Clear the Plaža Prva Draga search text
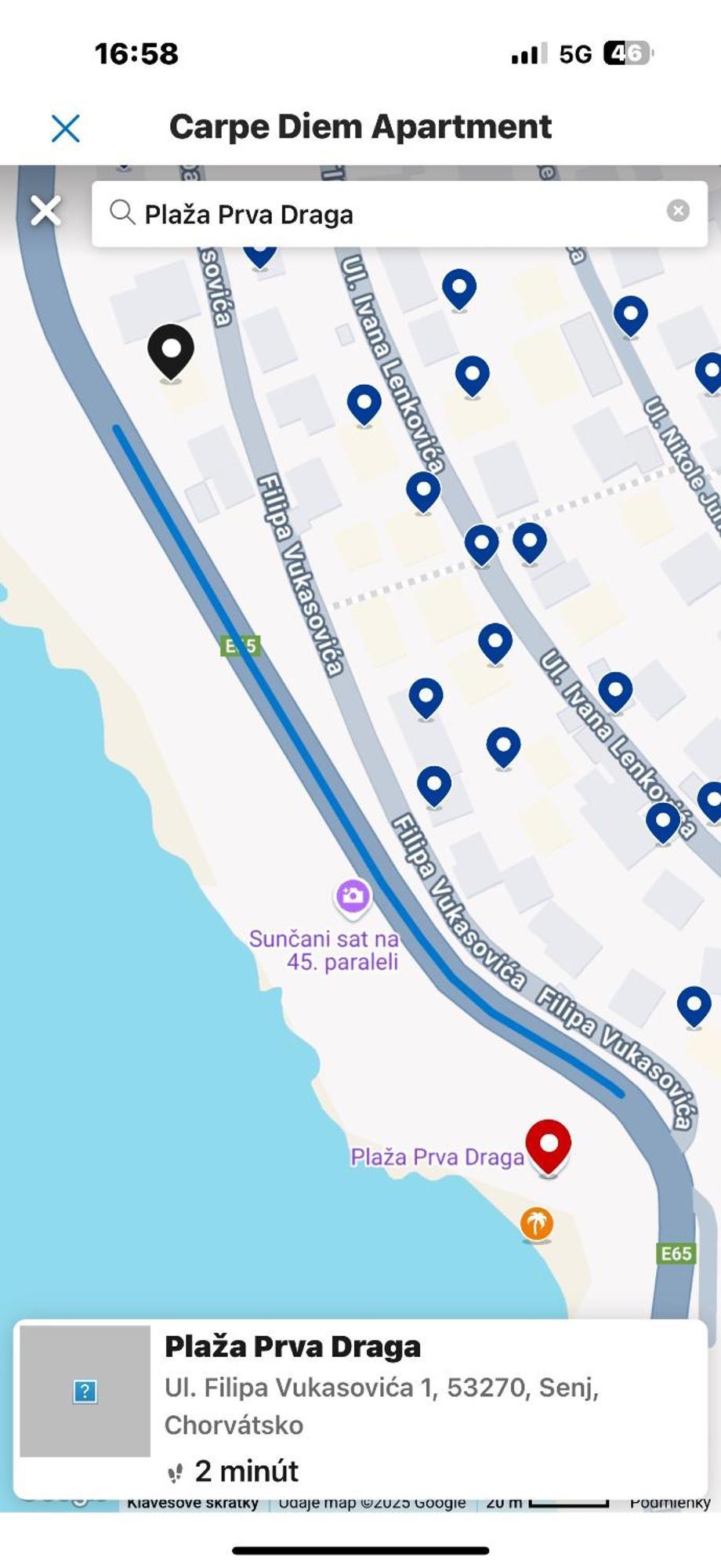The height and width of the screenshot is (1568, 721). [x=678, y=210]
